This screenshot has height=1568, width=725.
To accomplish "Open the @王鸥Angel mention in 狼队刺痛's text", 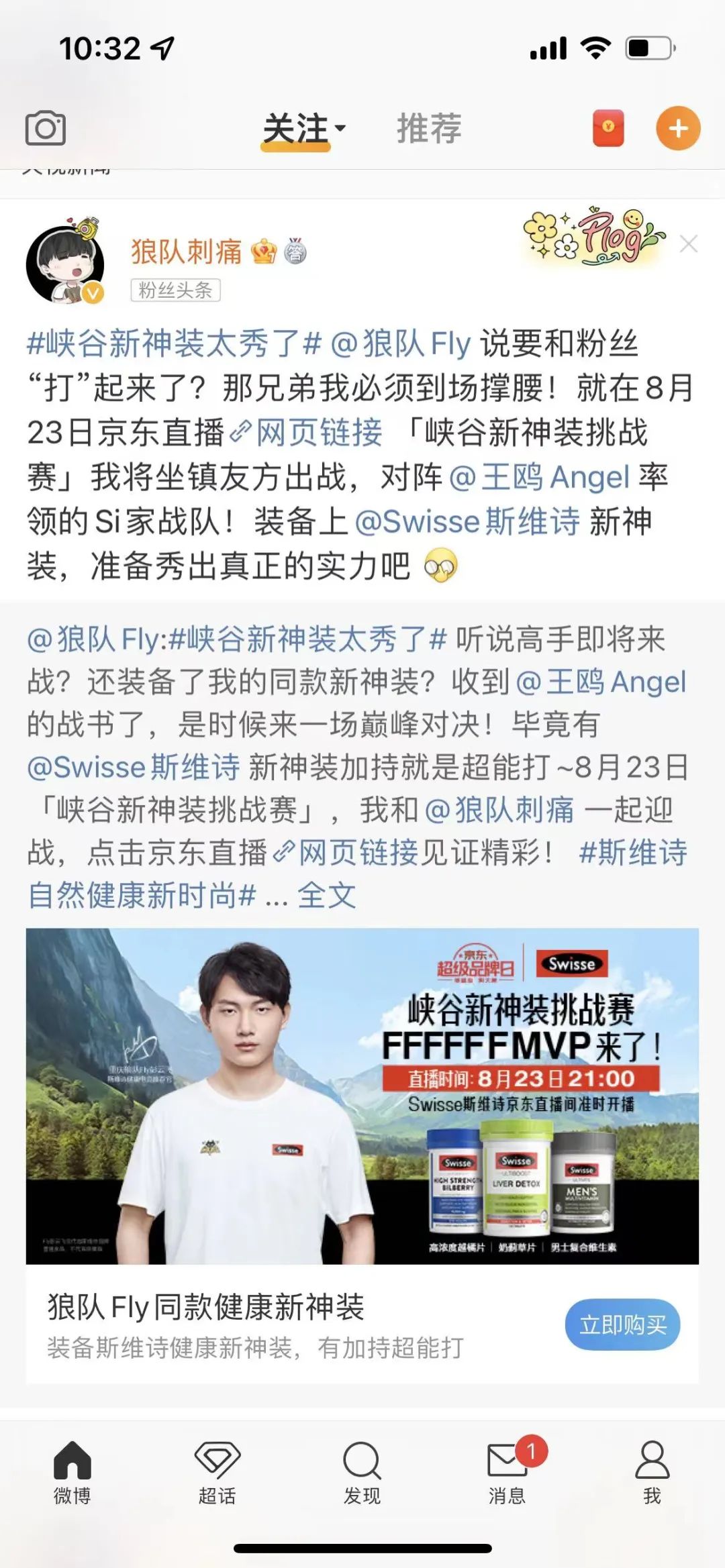I will click(x=539, y=477).
